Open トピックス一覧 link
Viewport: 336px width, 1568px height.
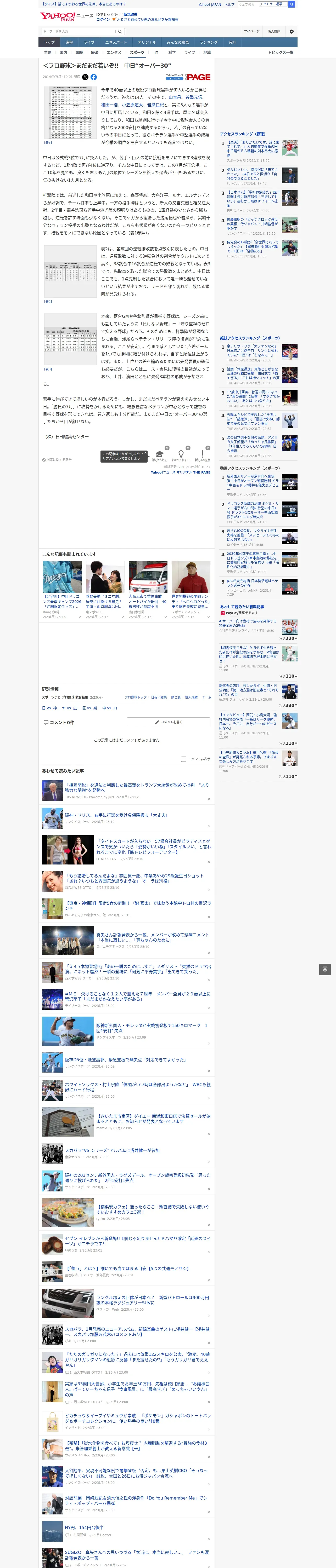point(281,52)
